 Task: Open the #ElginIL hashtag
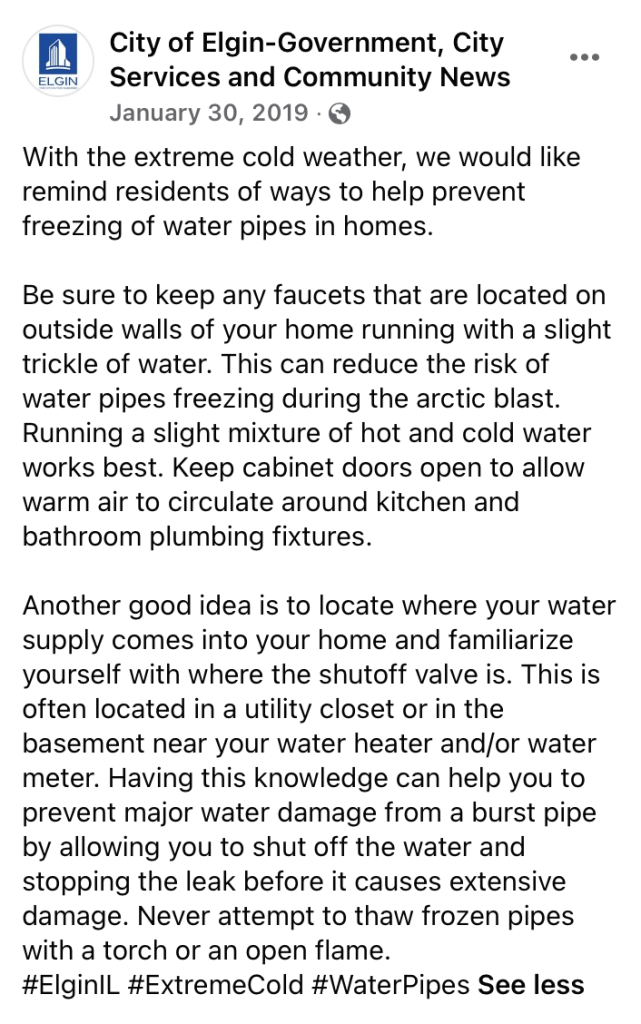[71, 984]
